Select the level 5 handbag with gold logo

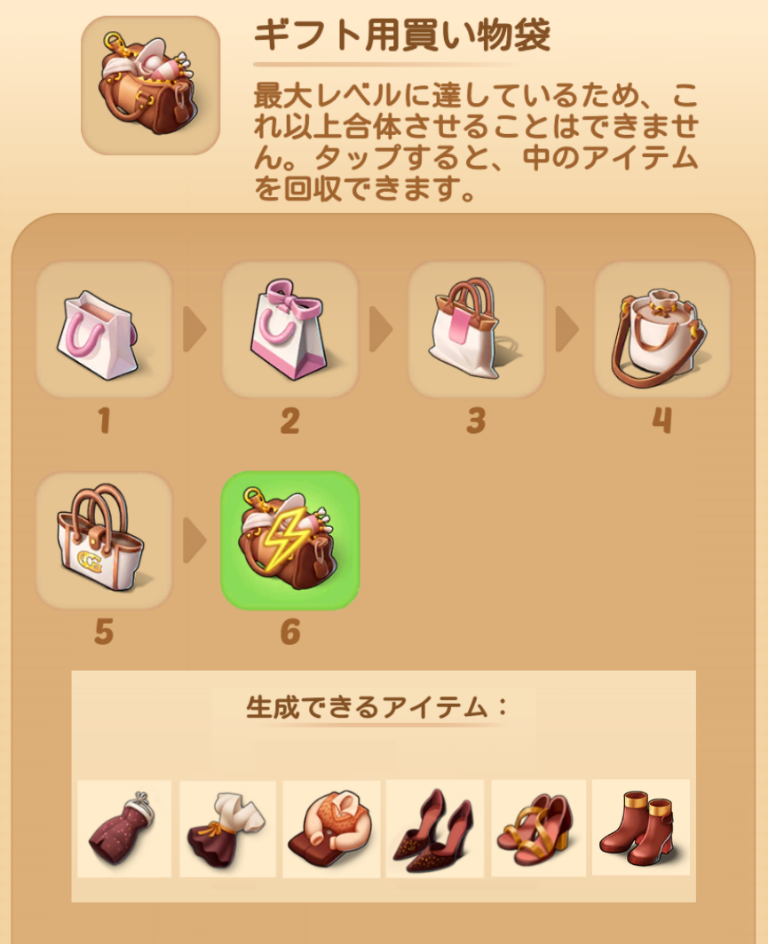pyautogui.click(x=104, y=541)
